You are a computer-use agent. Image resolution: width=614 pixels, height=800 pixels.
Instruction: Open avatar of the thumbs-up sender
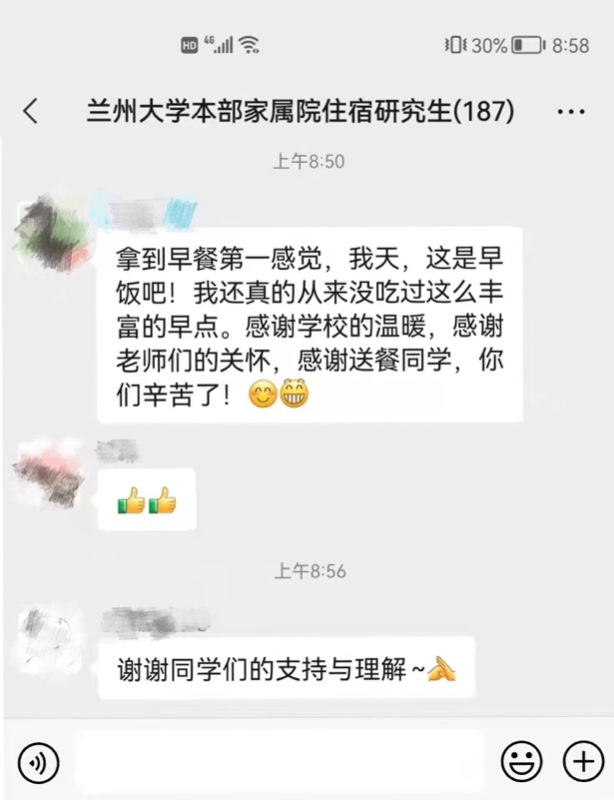[x=48, y=471]
